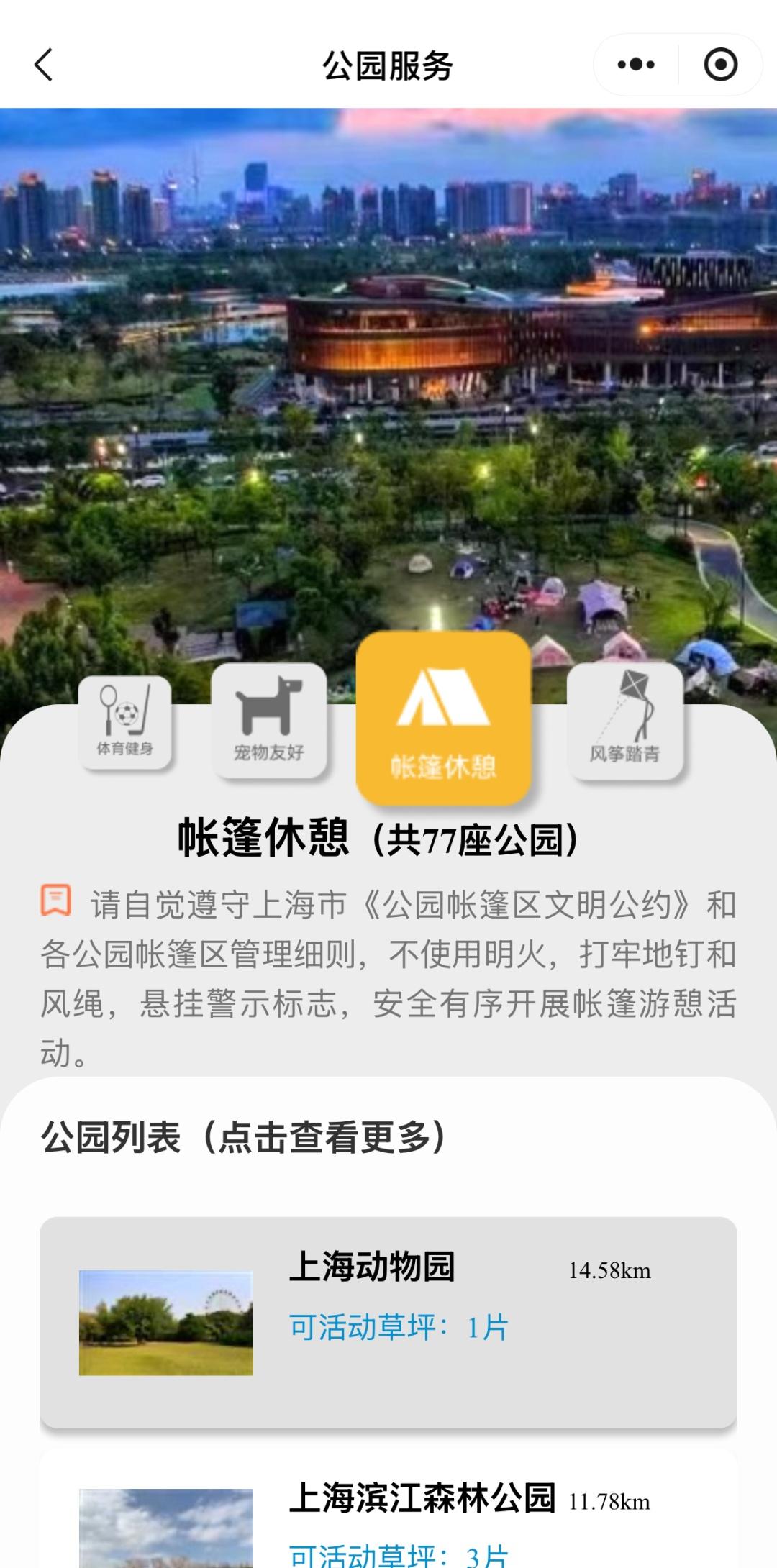The image size is (777, 1568).
Task: Tap the highlighted 帐篷休憩 category
Action: click(x=443, y=718)
